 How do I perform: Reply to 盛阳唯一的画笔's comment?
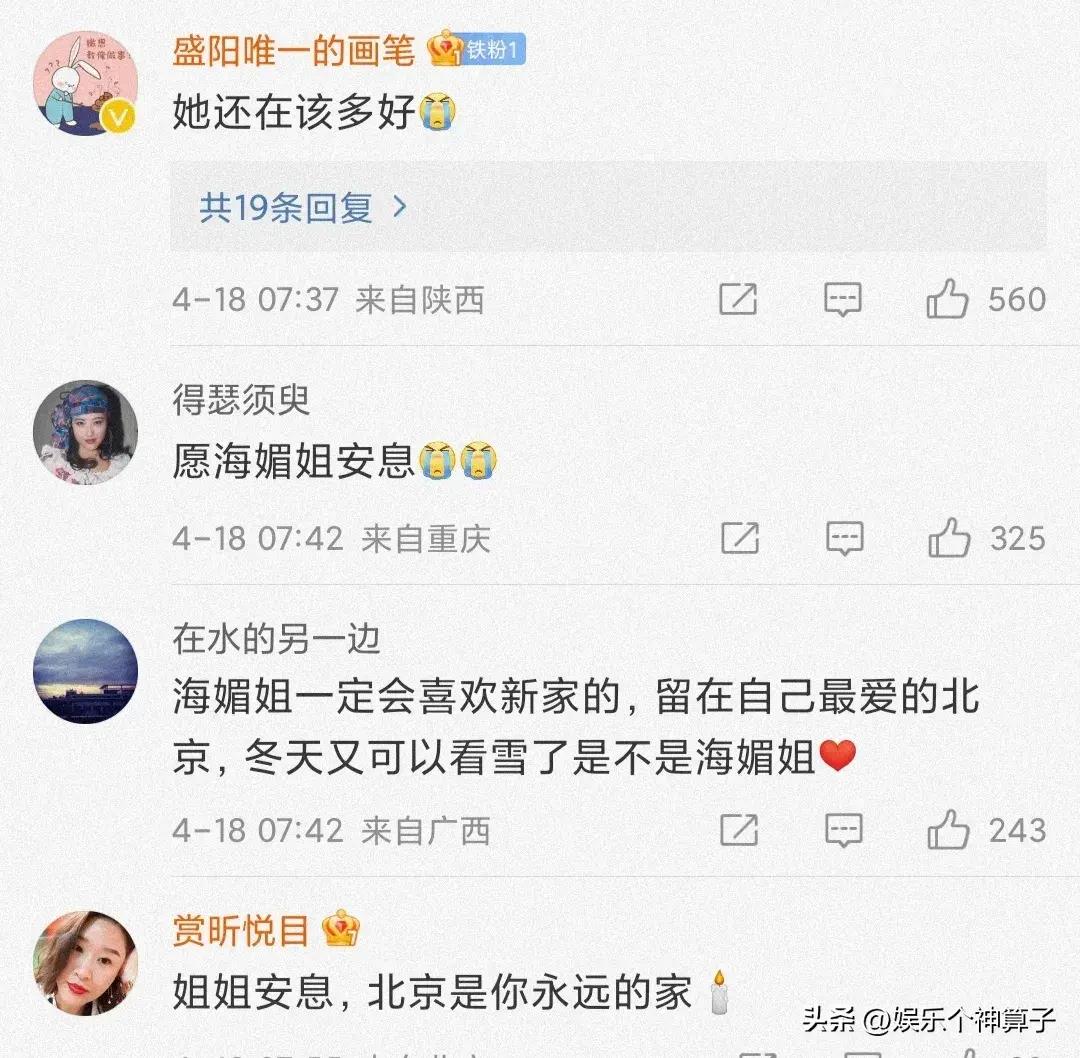click(x=842, y=299)
